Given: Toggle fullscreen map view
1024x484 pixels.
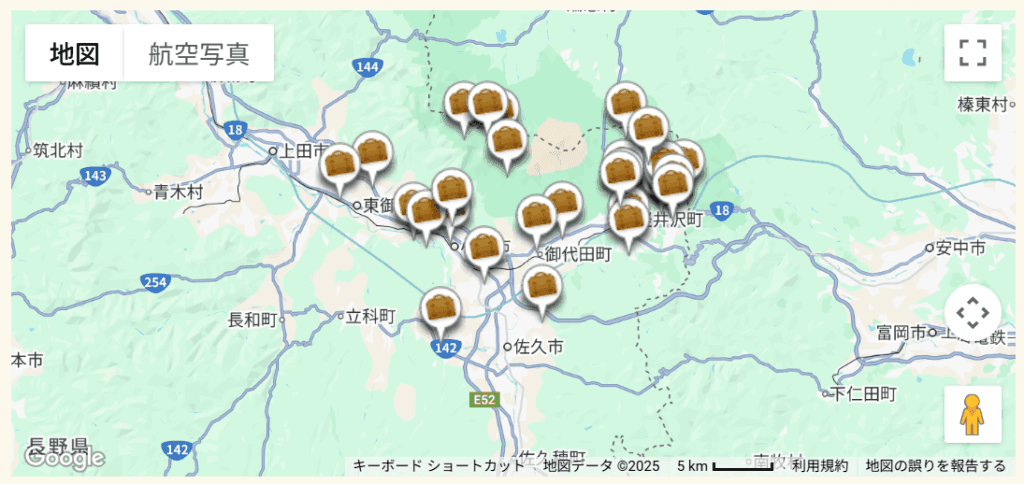Looking at the screenshot, I should 972,53.
